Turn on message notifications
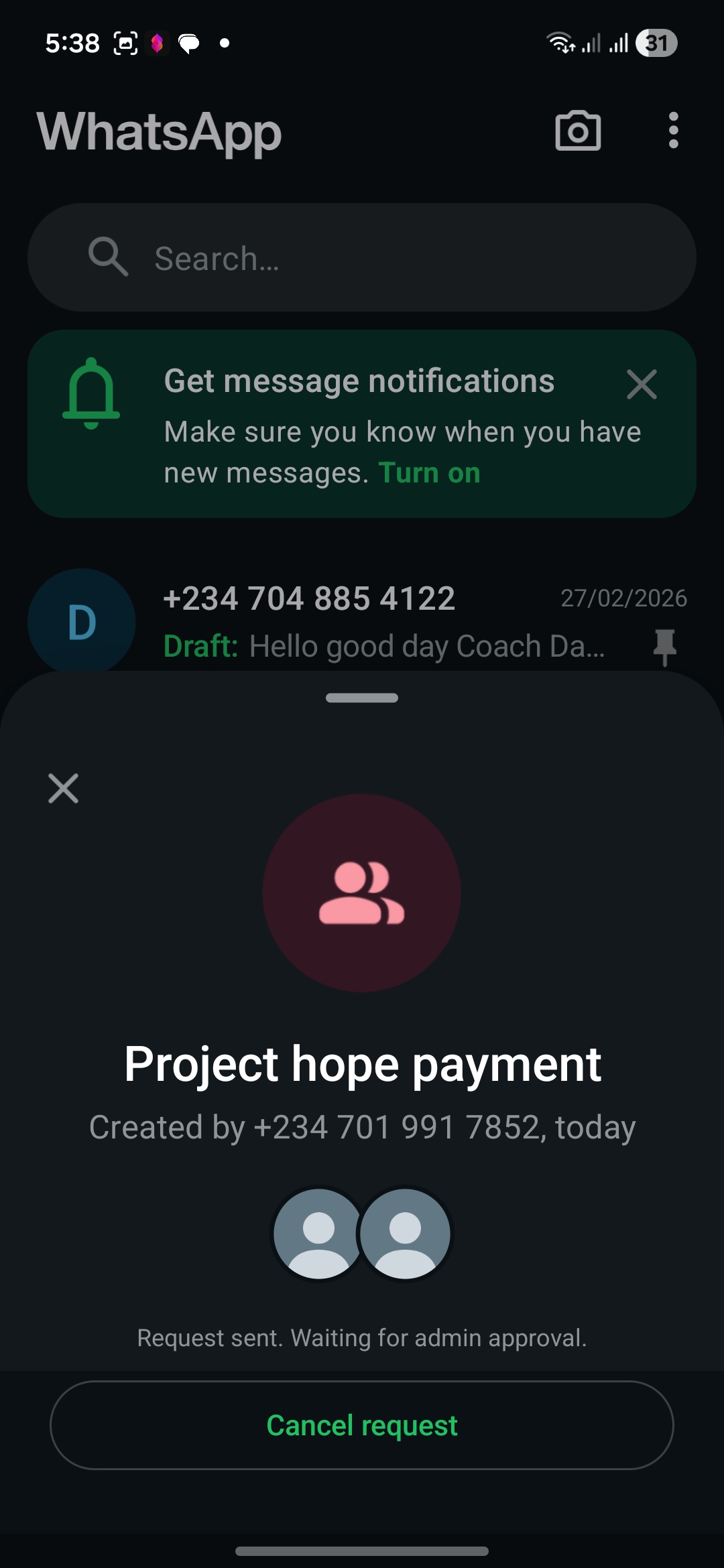Viewport: 724px width, 1568px height. tap(430, 473)
